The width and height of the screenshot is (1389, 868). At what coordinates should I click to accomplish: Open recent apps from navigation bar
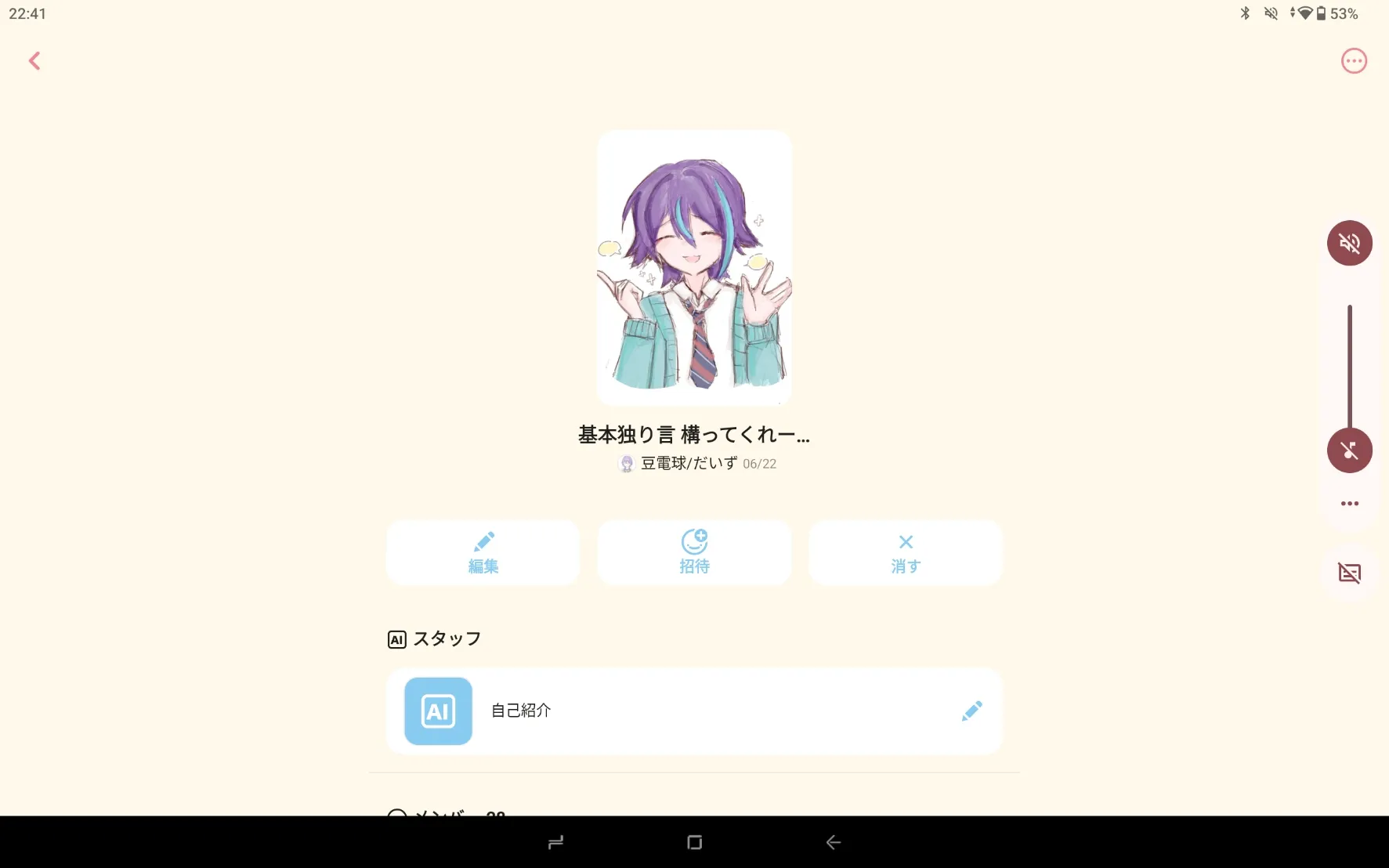tap(555, 842)
